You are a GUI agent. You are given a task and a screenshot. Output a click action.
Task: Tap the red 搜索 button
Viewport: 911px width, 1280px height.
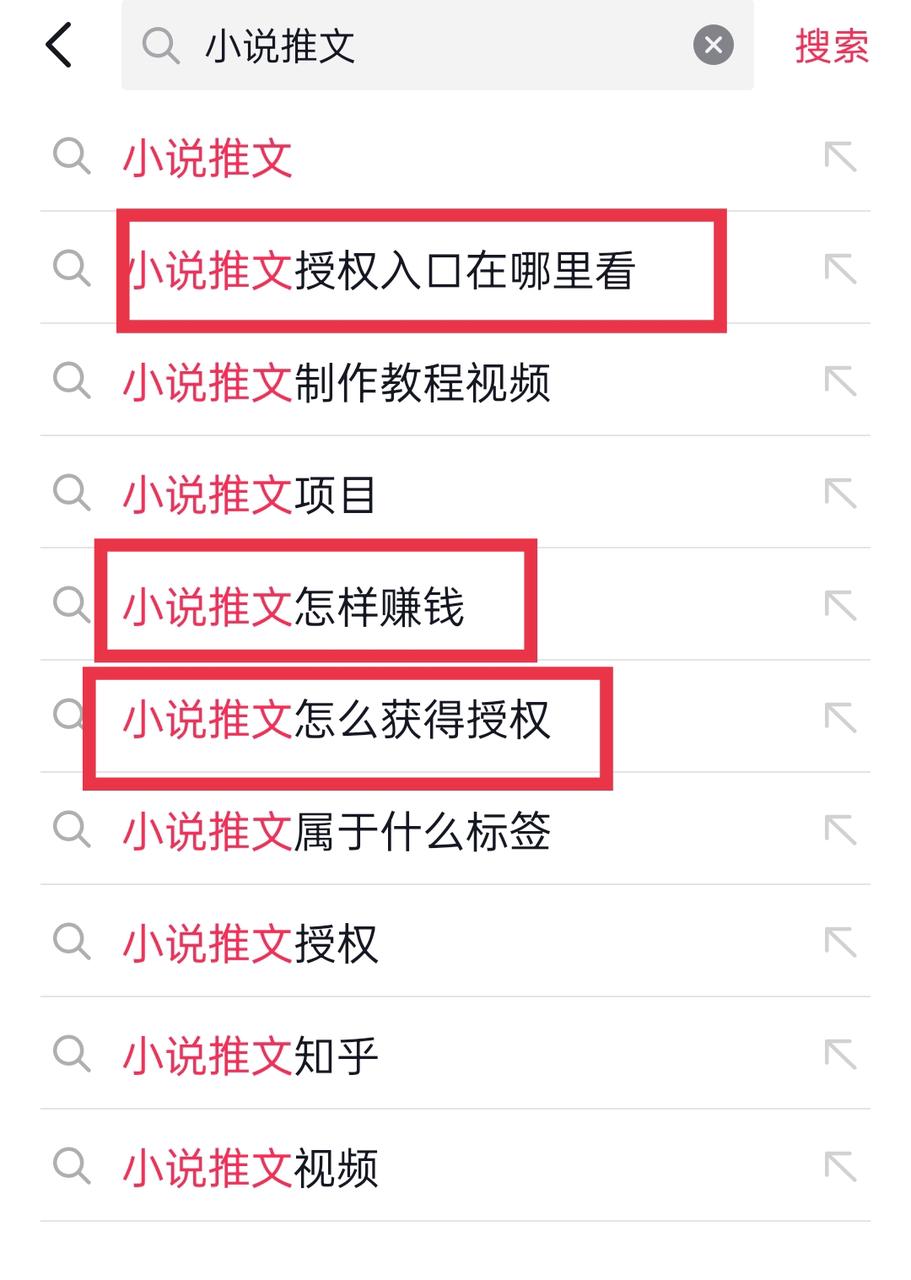point(831,46)
